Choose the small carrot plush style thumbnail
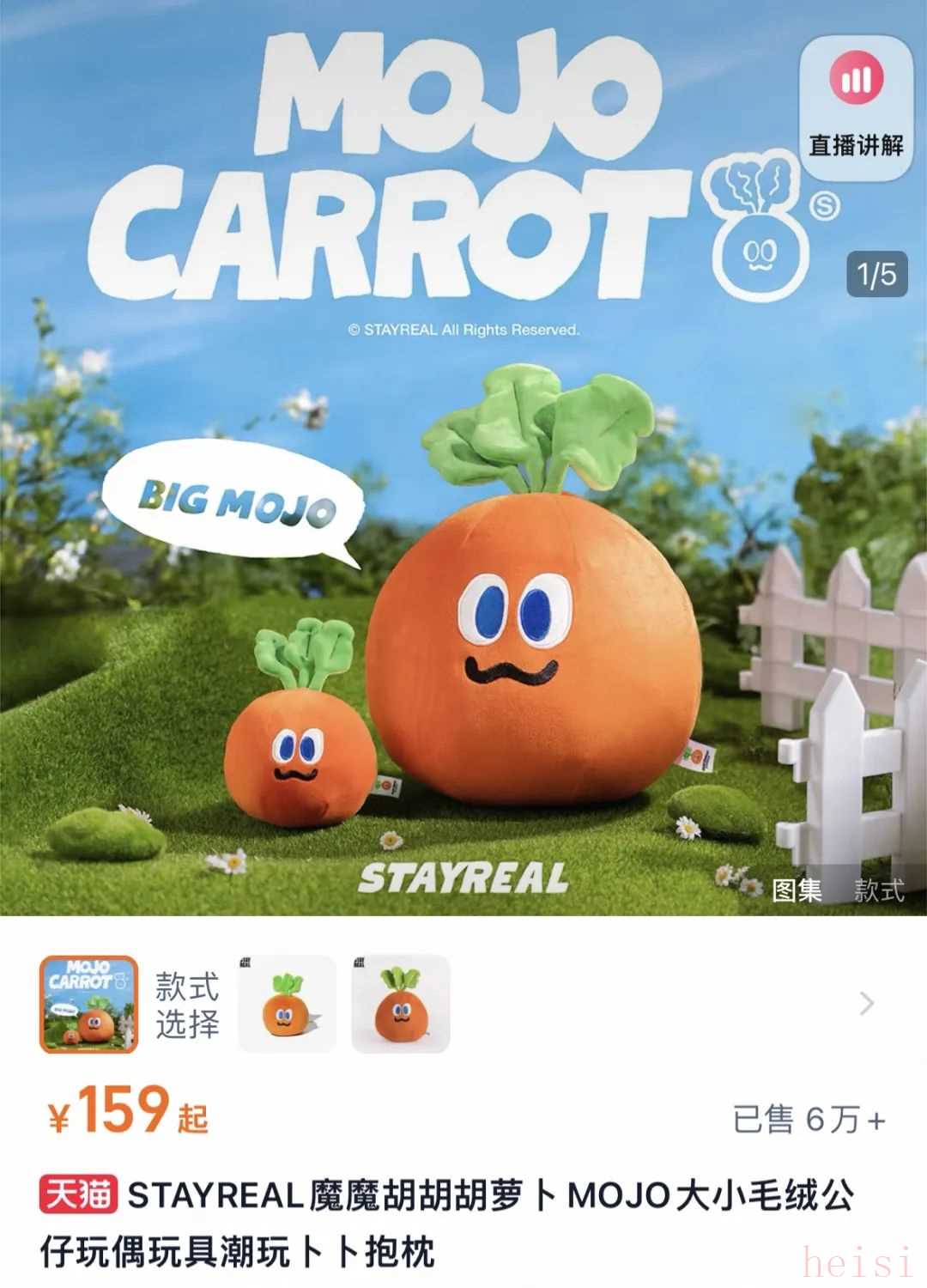The height and width of the screenshot is (1288, 927). 287,1004
